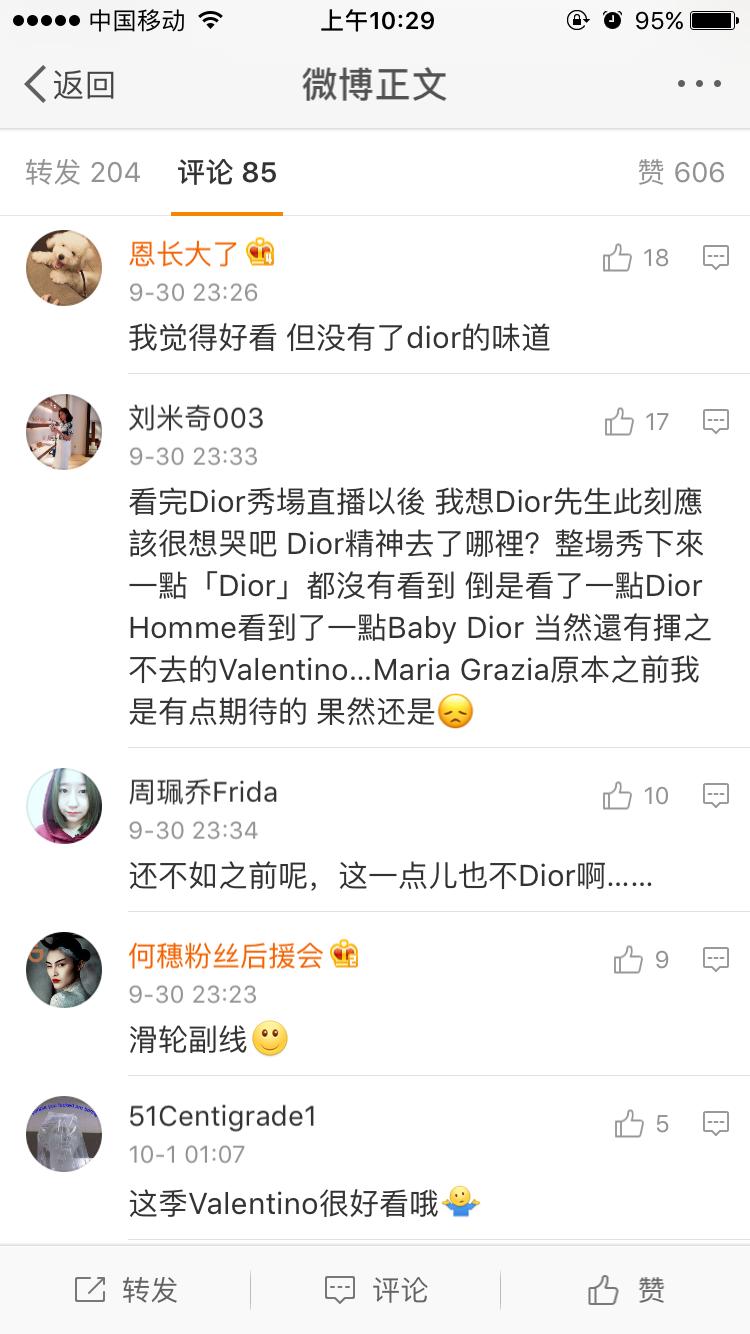Tap the back chevron next to 返回

[x=33, y=84]
